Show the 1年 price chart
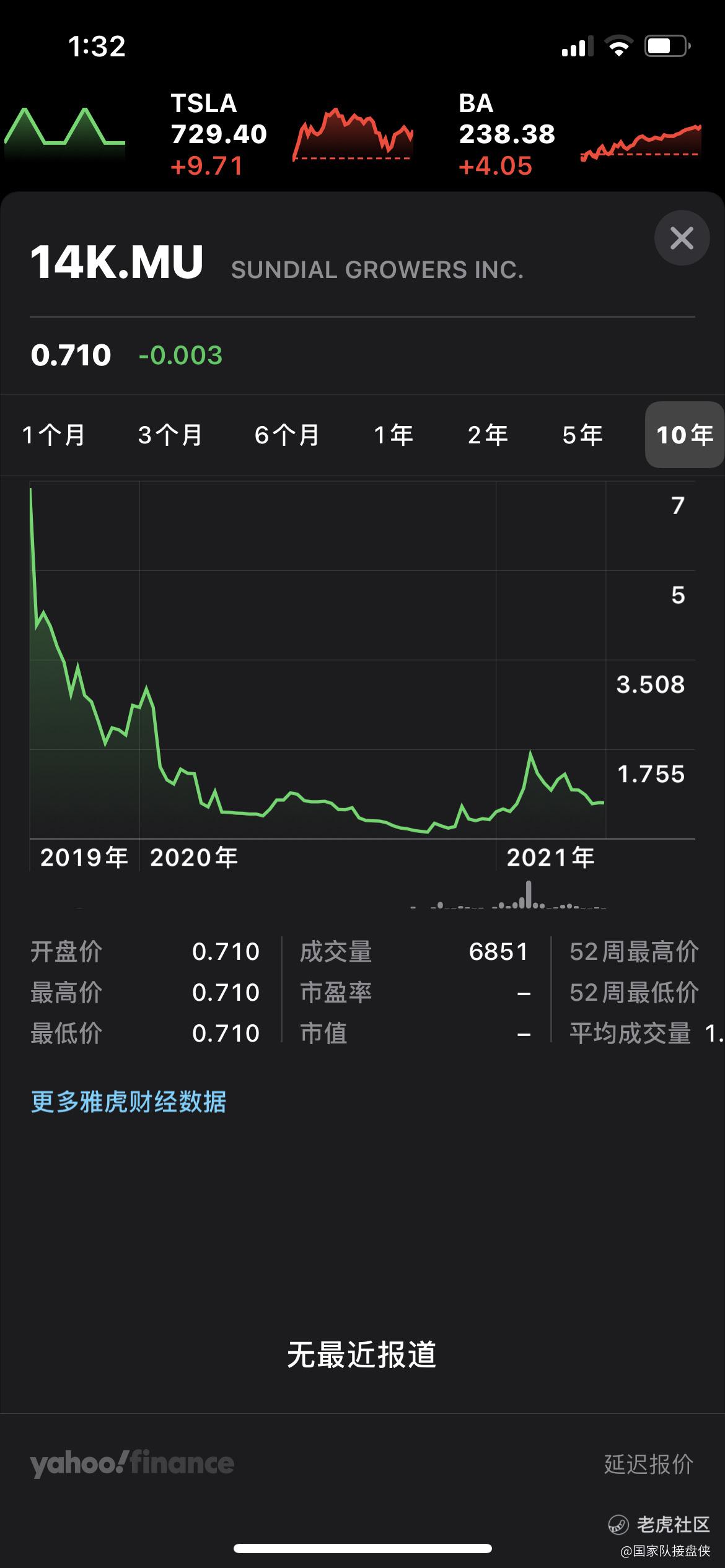725x1568 pixels. click(393, 435)
